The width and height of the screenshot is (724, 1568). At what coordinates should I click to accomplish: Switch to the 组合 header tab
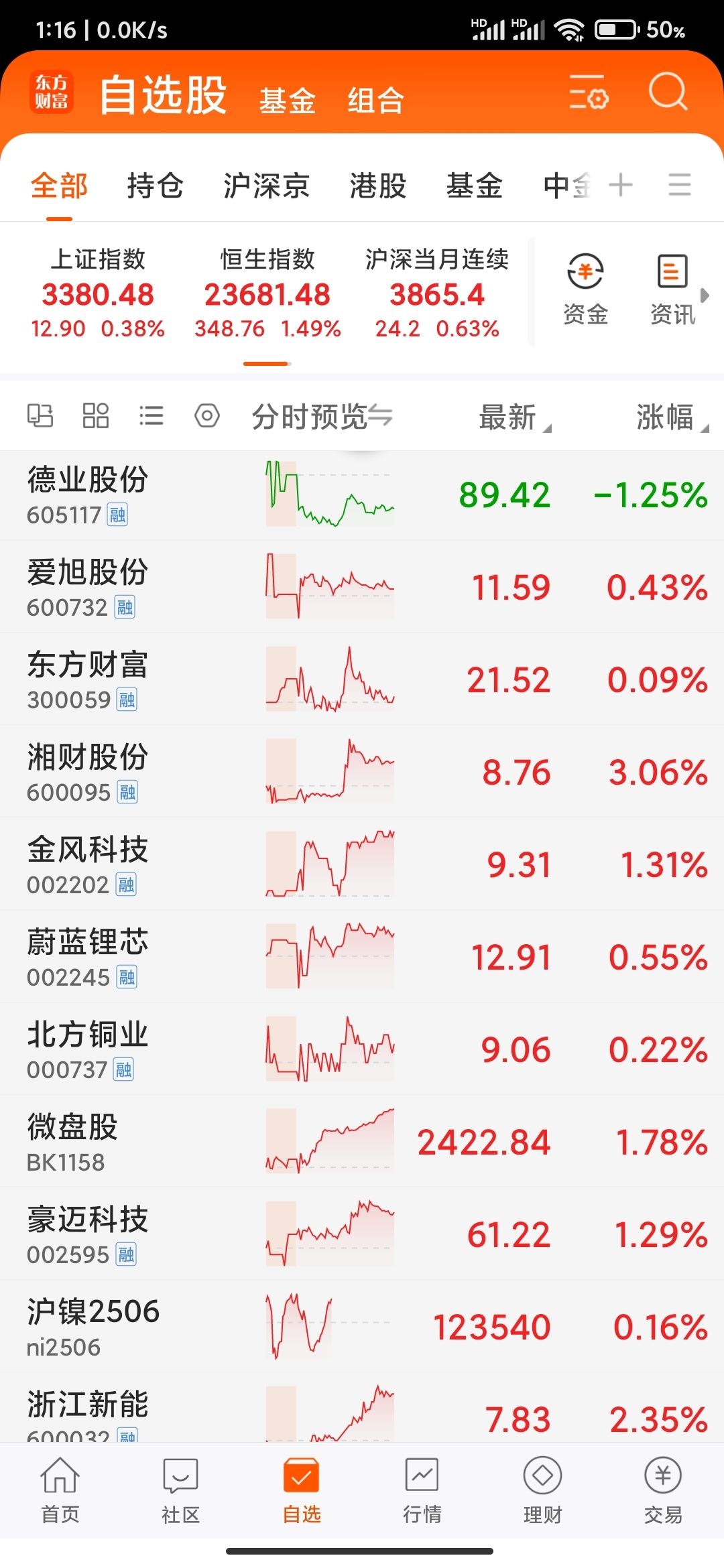[375, 101]
